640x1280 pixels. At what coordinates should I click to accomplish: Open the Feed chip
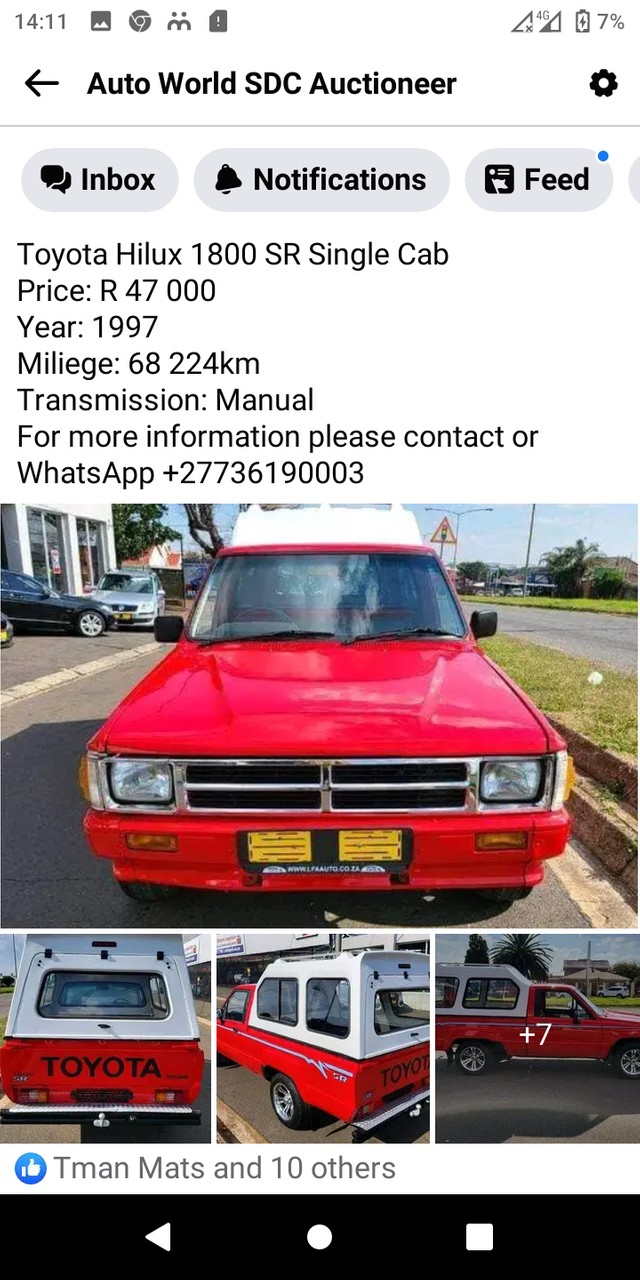click(x=538, y=180)
